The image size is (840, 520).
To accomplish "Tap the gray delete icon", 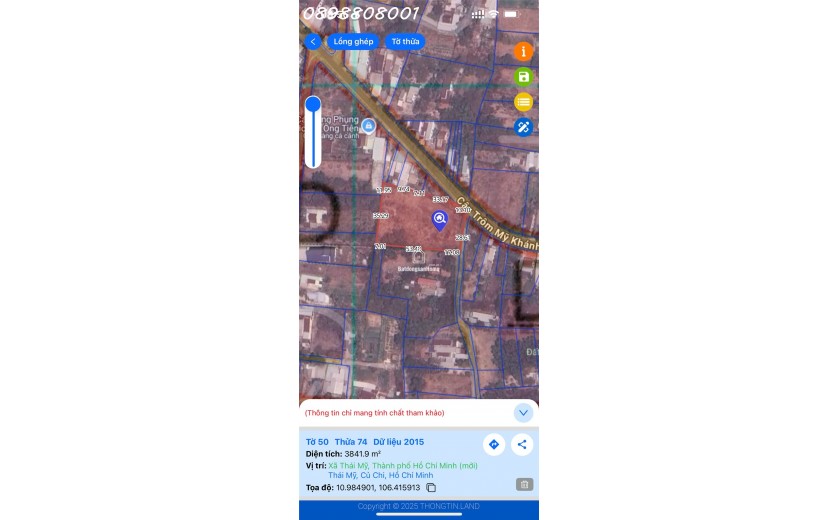I will [524, 485].
